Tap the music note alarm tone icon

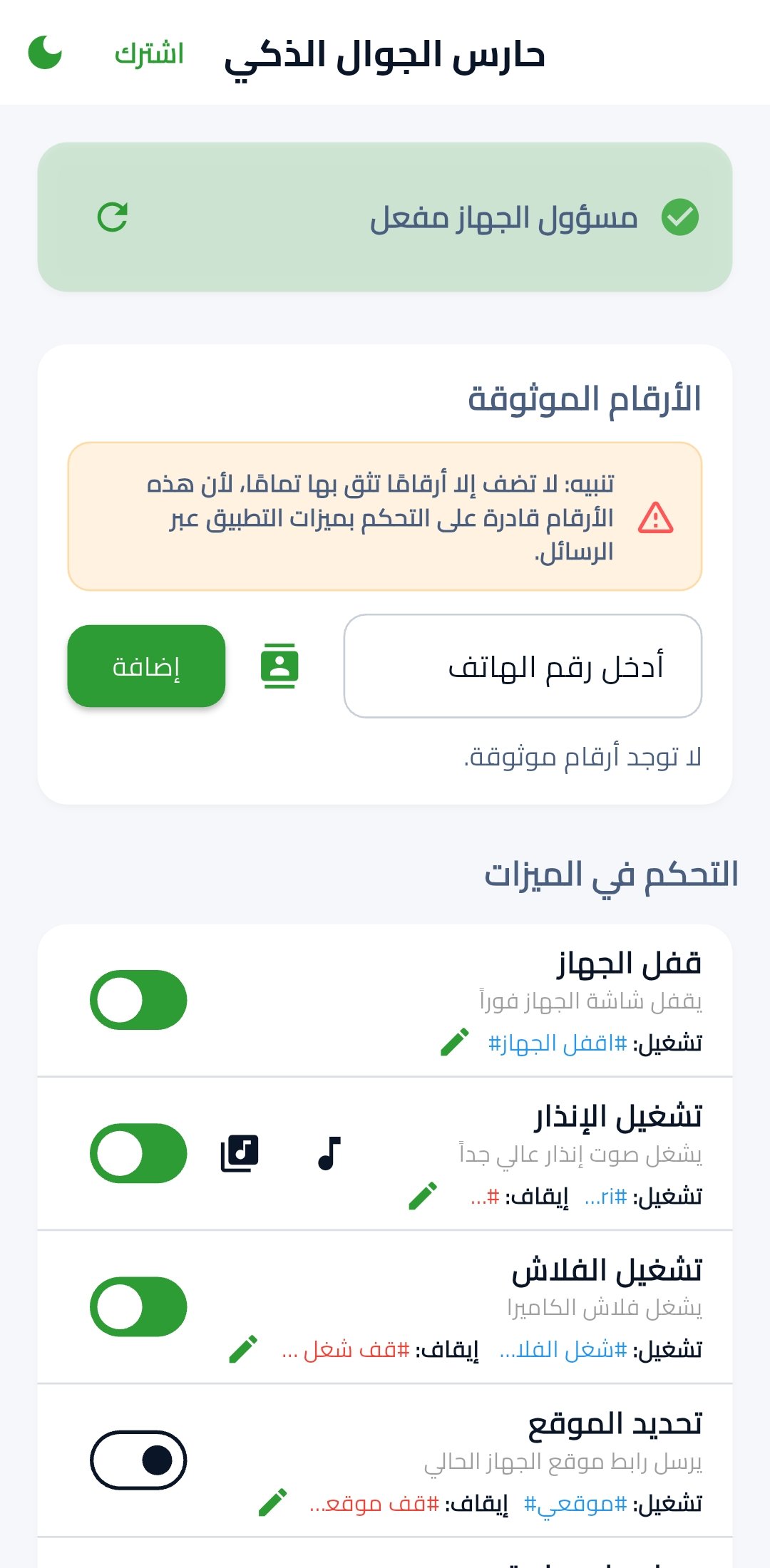click(329, 1153)
